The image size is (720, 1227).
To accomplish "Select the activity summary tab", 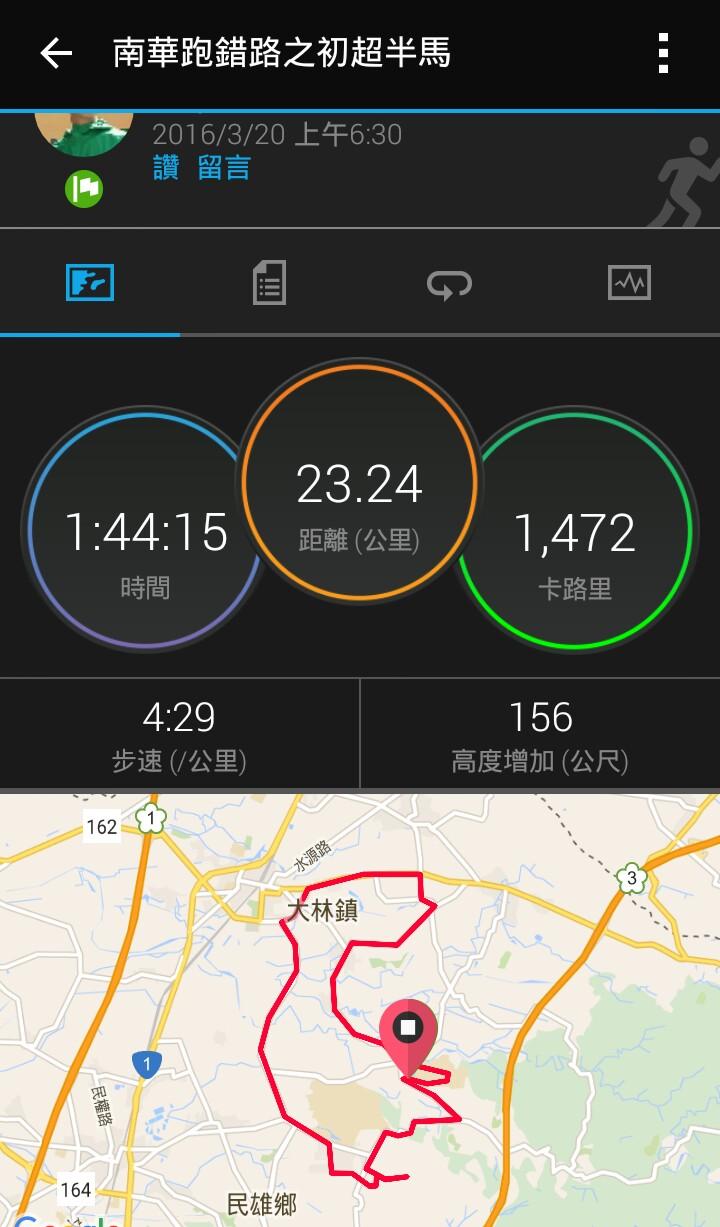I will coord(90,283).
